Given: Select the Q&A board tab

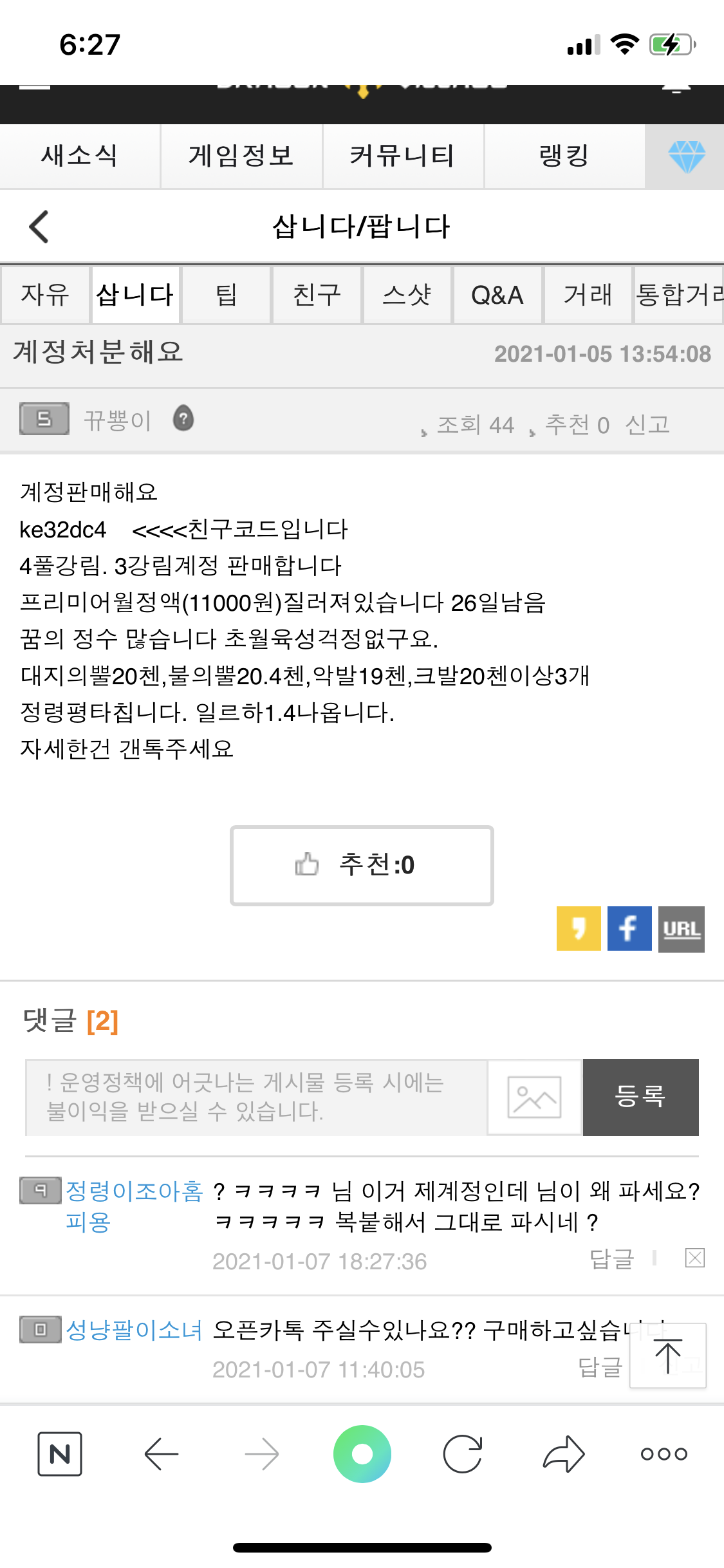Looking at the screenshot, I should [x=497, y=295].
